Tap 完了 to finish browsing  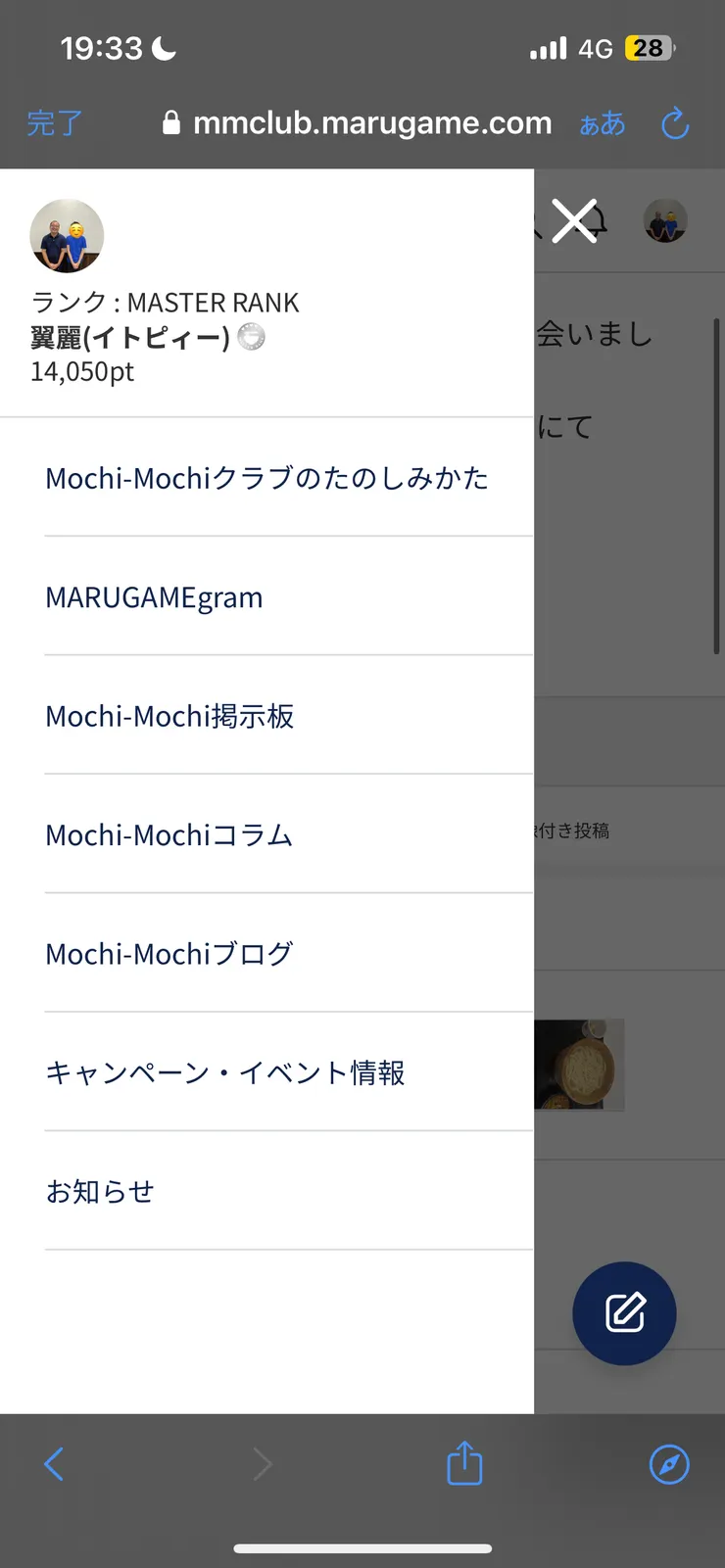pos(54,123)
